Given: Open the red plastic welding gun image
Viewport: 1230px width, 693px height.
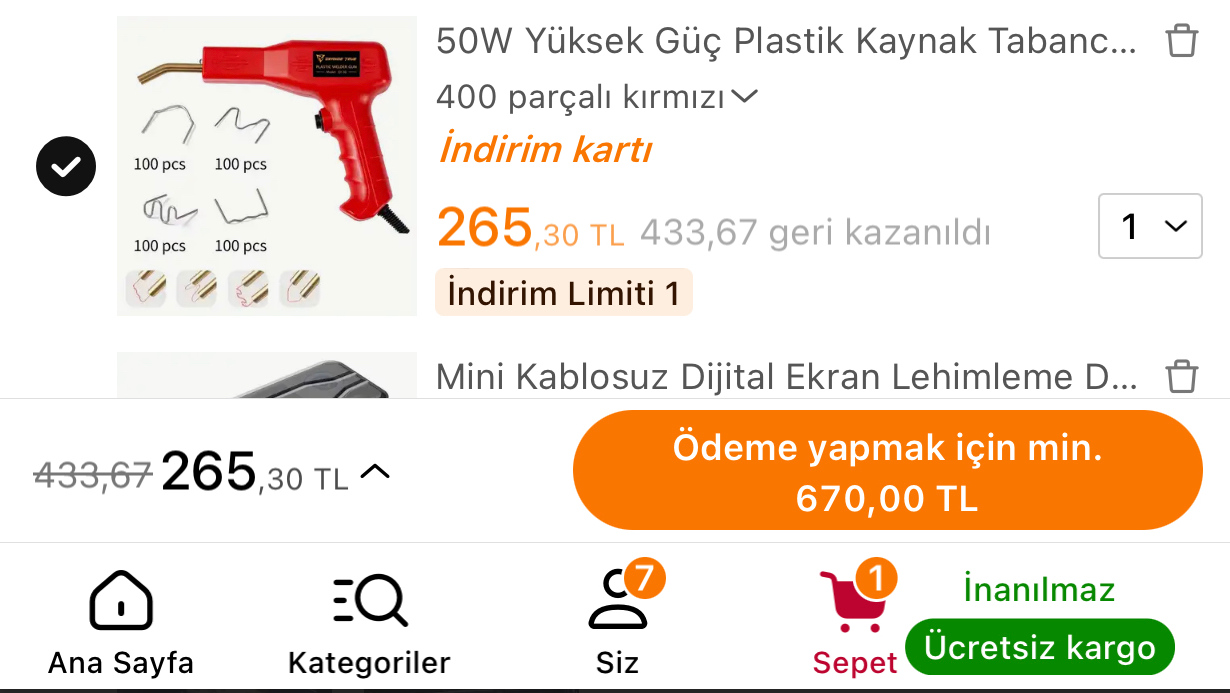Looking at the screenshot, I should [x=267, y=165].
